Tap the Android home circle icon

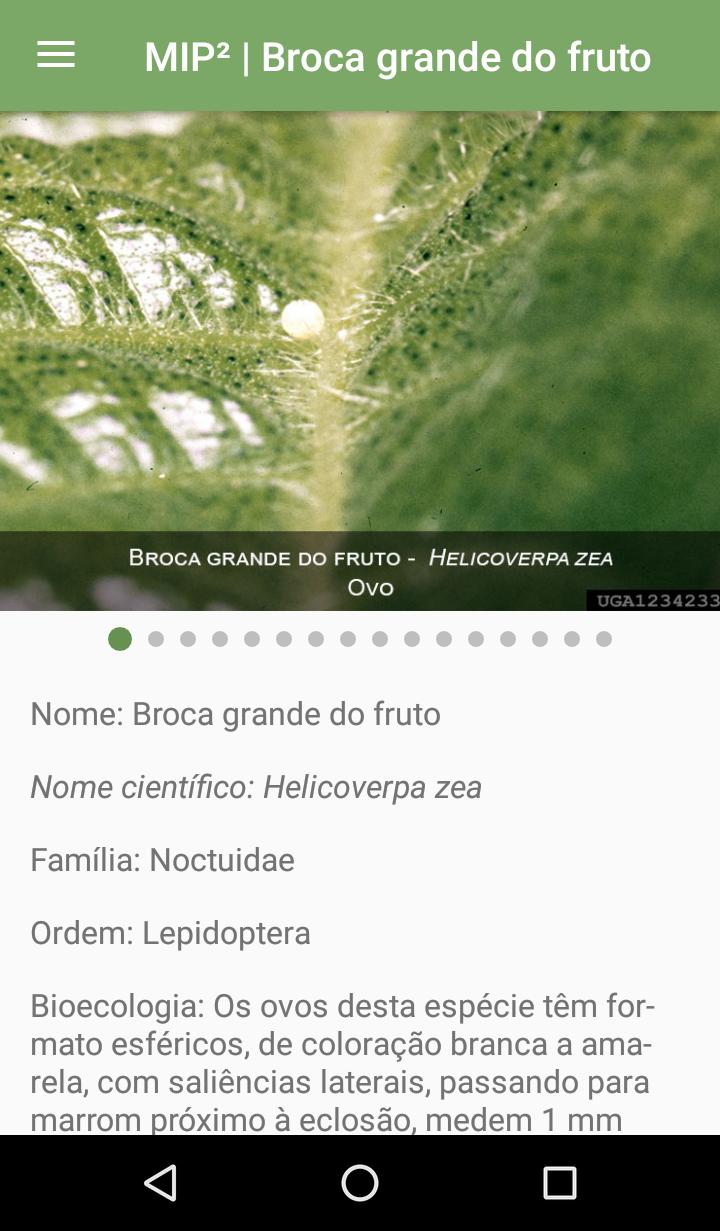pos(358,1183)
